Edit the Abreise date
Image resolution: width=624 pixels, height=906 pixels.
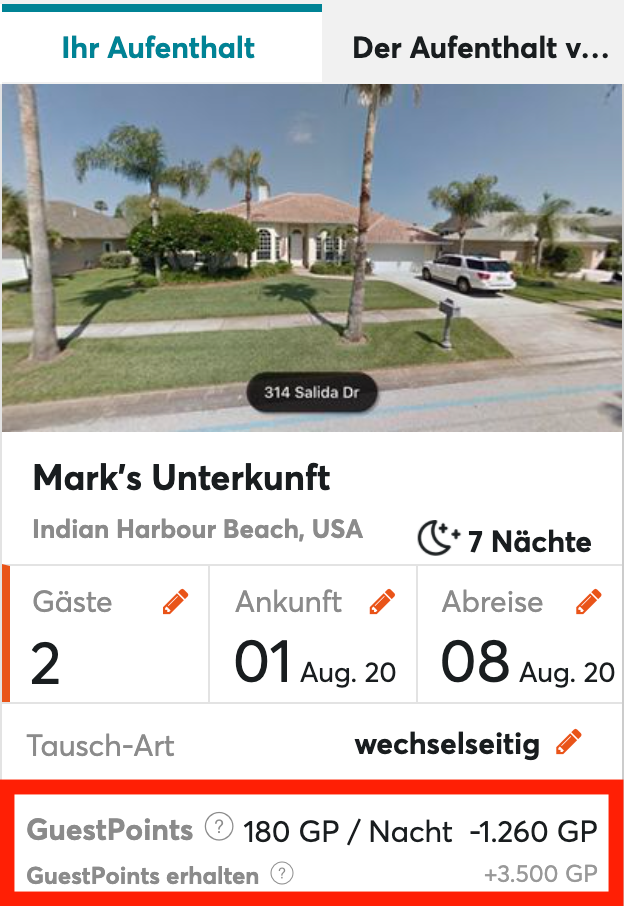pos(589,602)
